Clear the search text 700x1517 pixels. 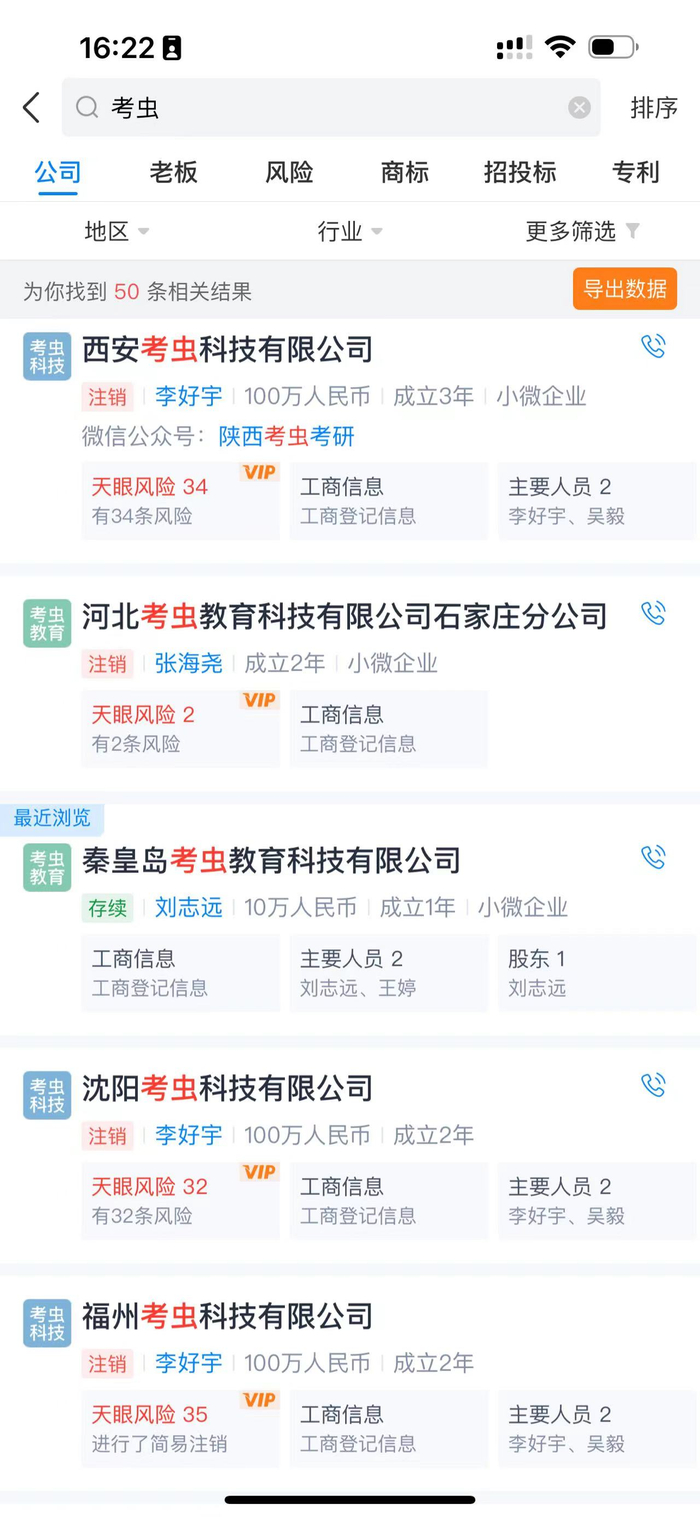579,108
